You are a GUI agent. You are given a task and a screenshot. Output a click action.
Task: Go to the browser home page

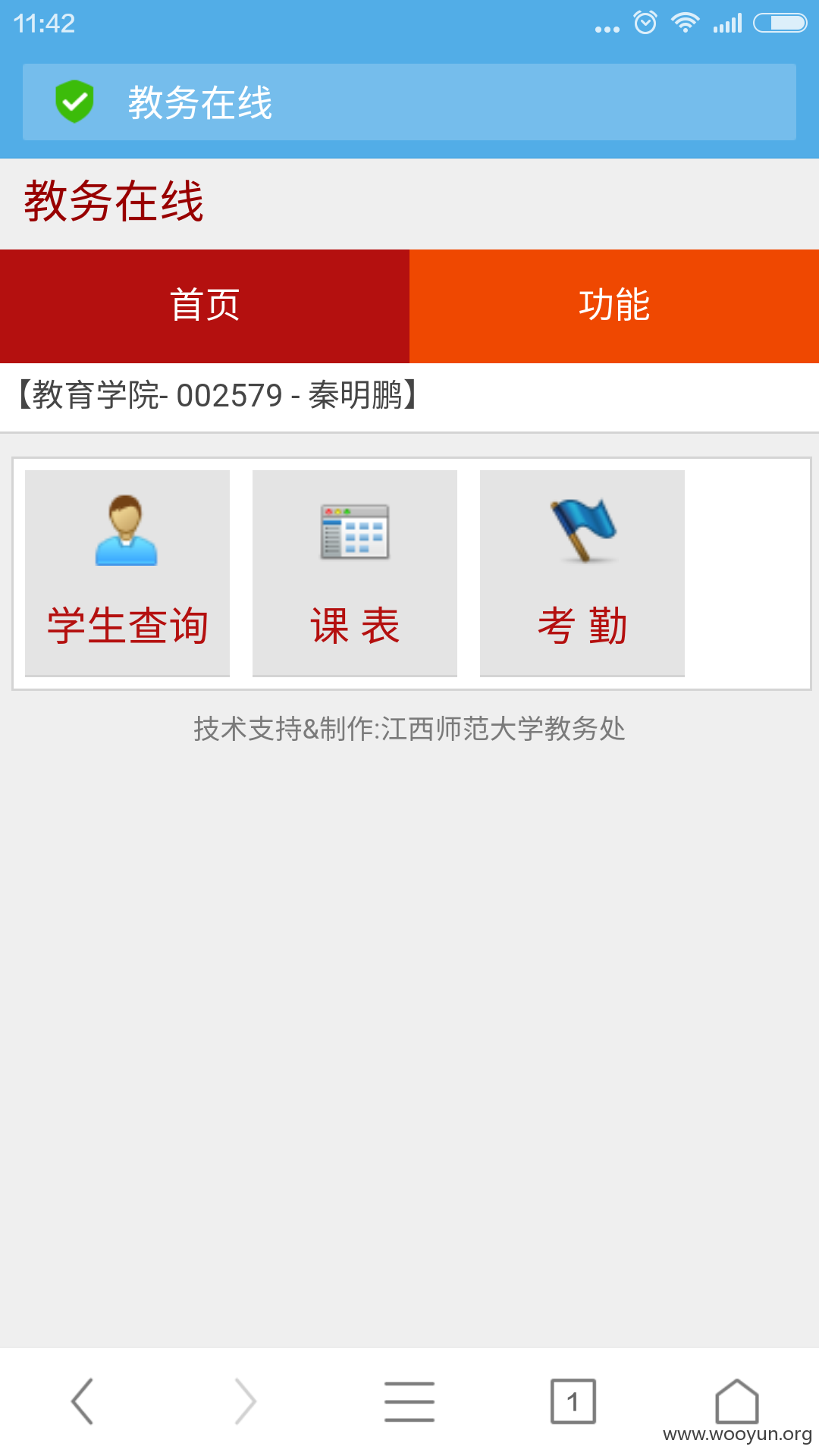737,1401
